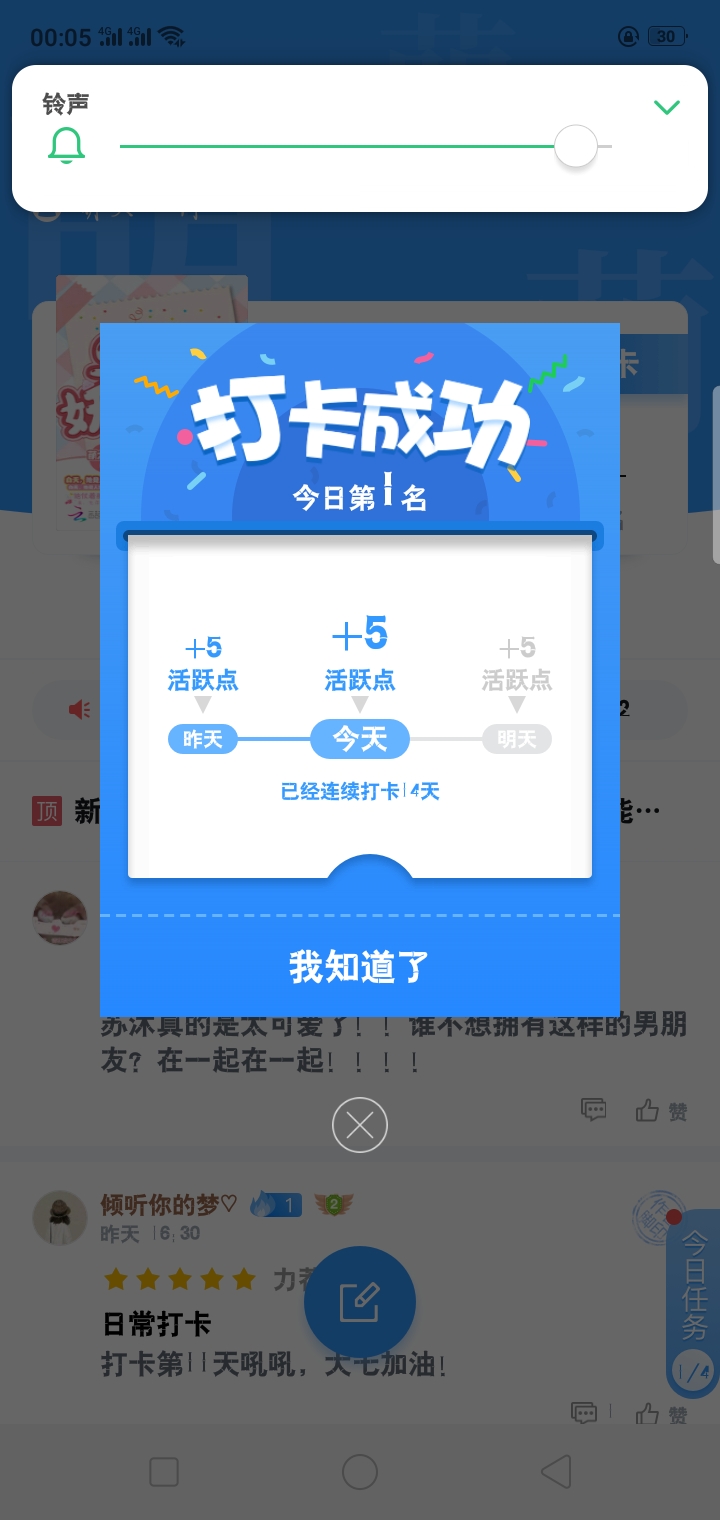Mute the ringtone via the bell icon
Image resolution: width=720 pixels, height=1520 pixels.
[x=67, y=146]
